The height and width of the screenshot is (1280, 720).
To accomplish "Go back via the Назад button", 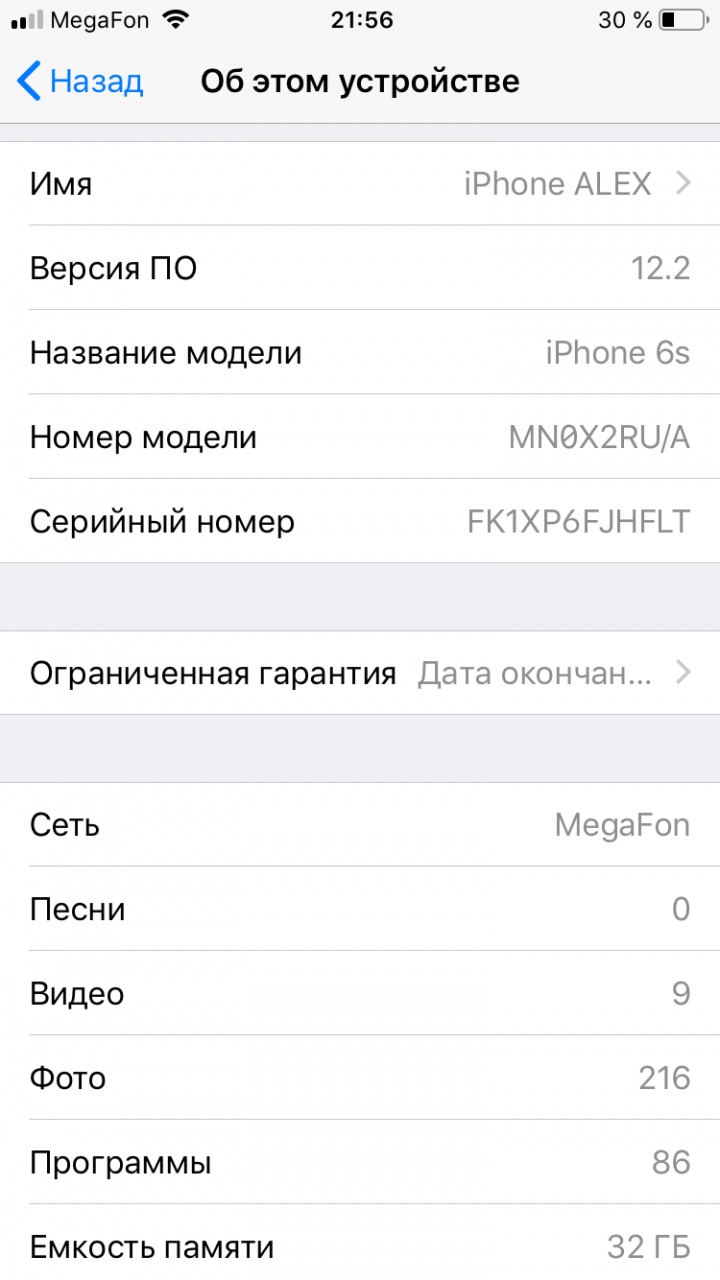I will tap(82, 81).
